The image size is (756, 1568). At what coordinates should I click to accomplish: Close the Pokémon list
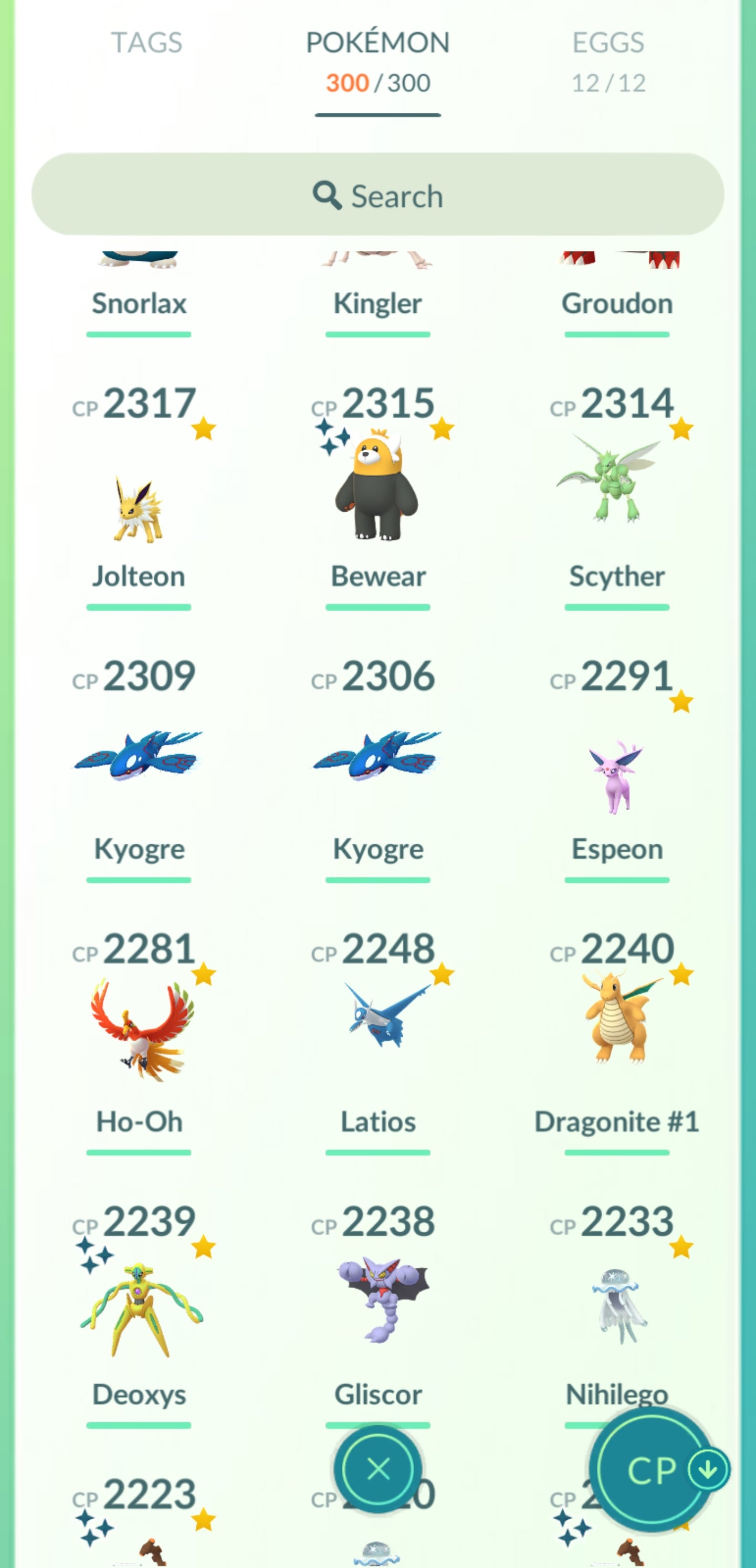coord(379,1469)
